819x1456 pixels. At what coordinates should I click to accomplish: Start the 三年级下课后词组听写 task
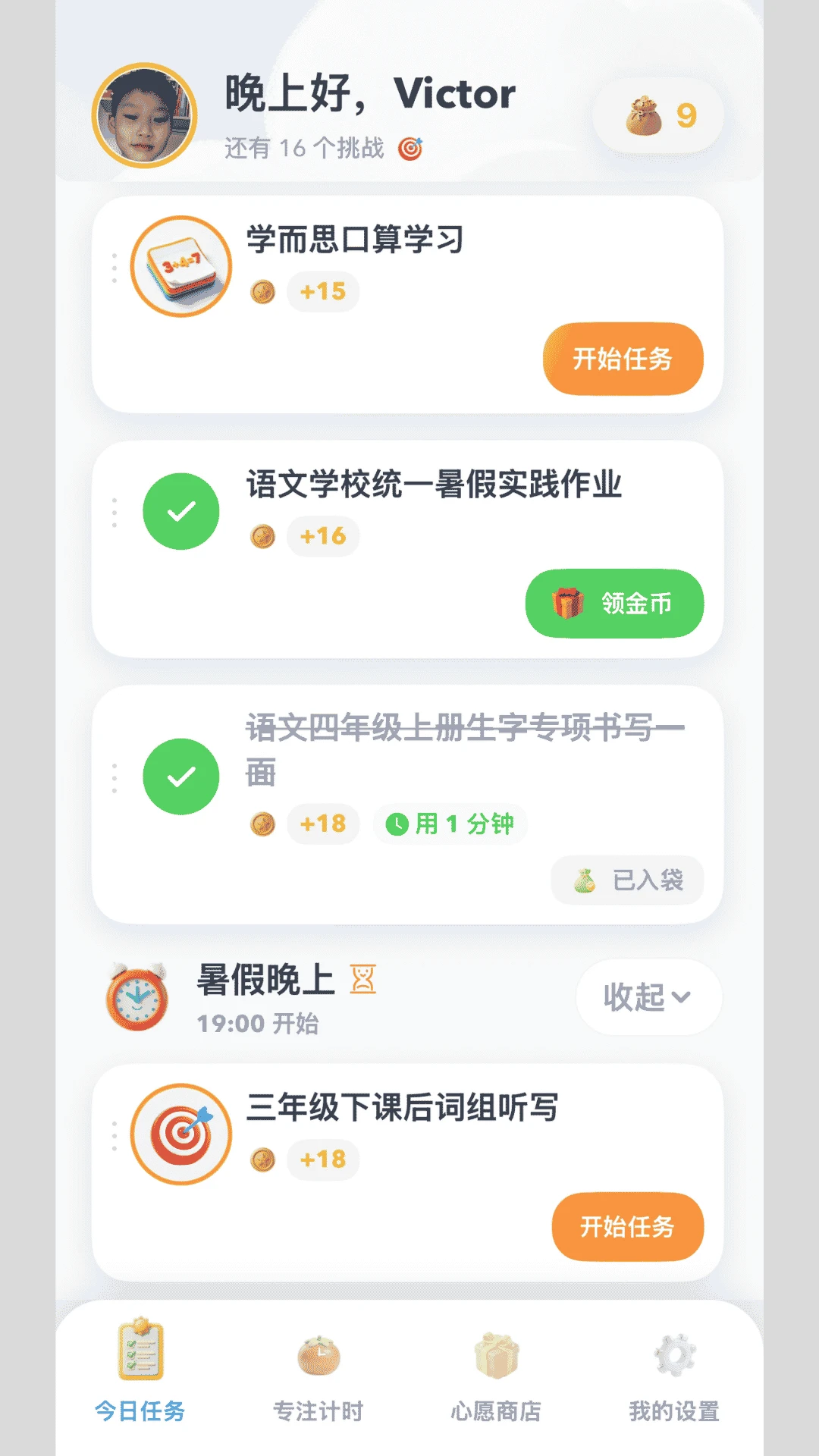click(627, 1226)
